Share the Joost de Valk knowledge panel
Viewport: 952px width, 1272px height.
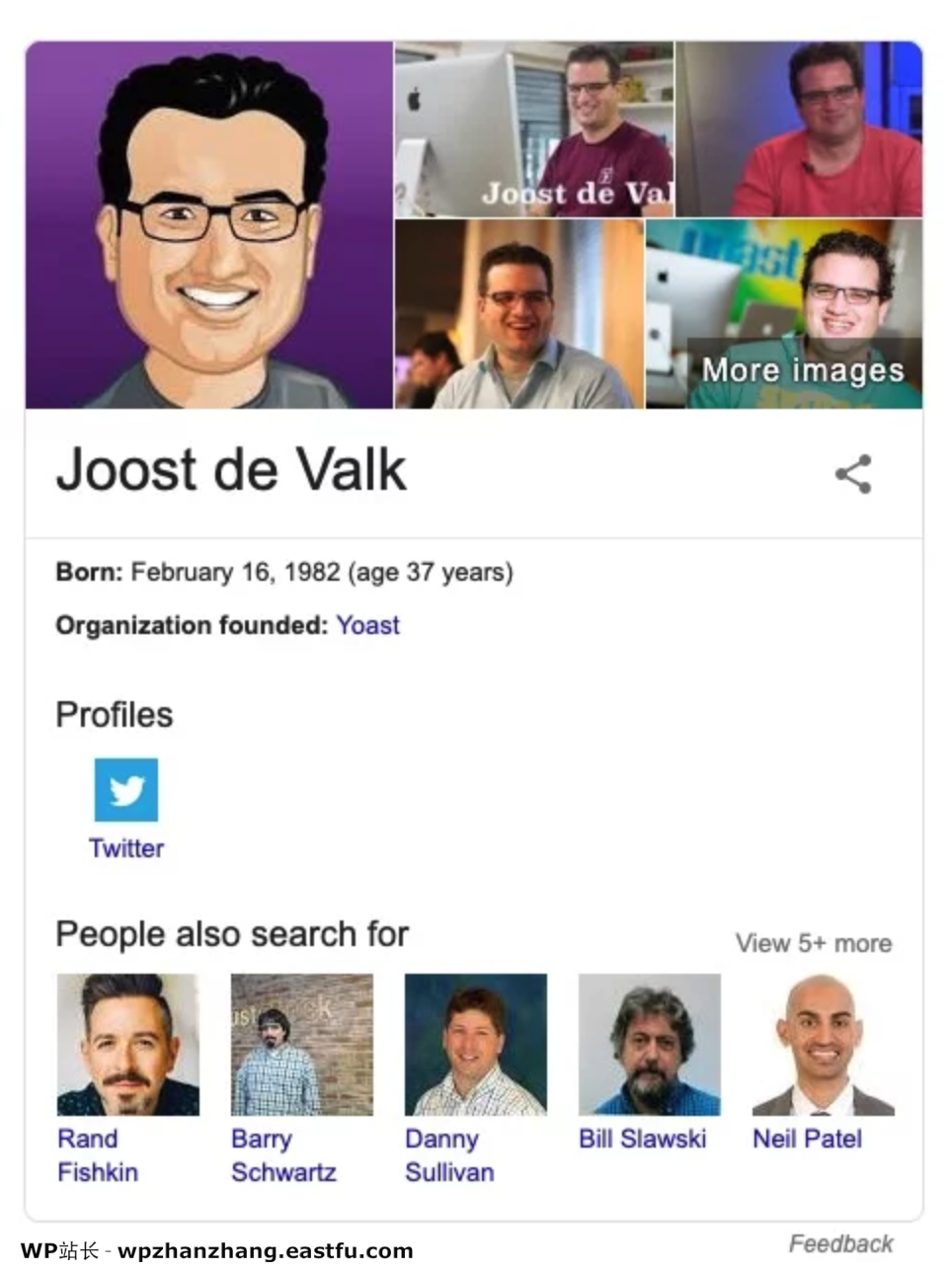pyautogui.click(x=853, y=474)
